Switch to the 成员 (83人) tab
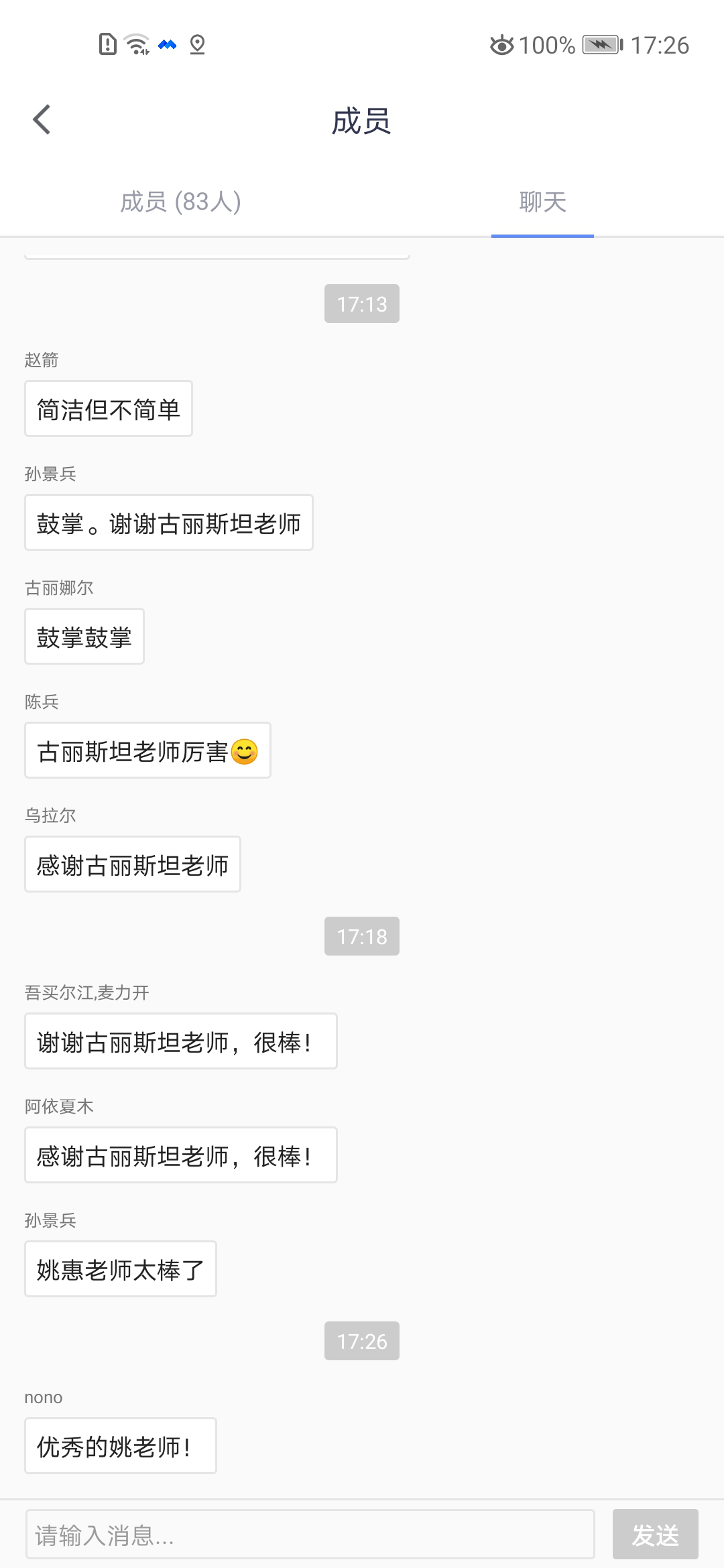This screenshot has height=1568, width=724. point(181,202)
